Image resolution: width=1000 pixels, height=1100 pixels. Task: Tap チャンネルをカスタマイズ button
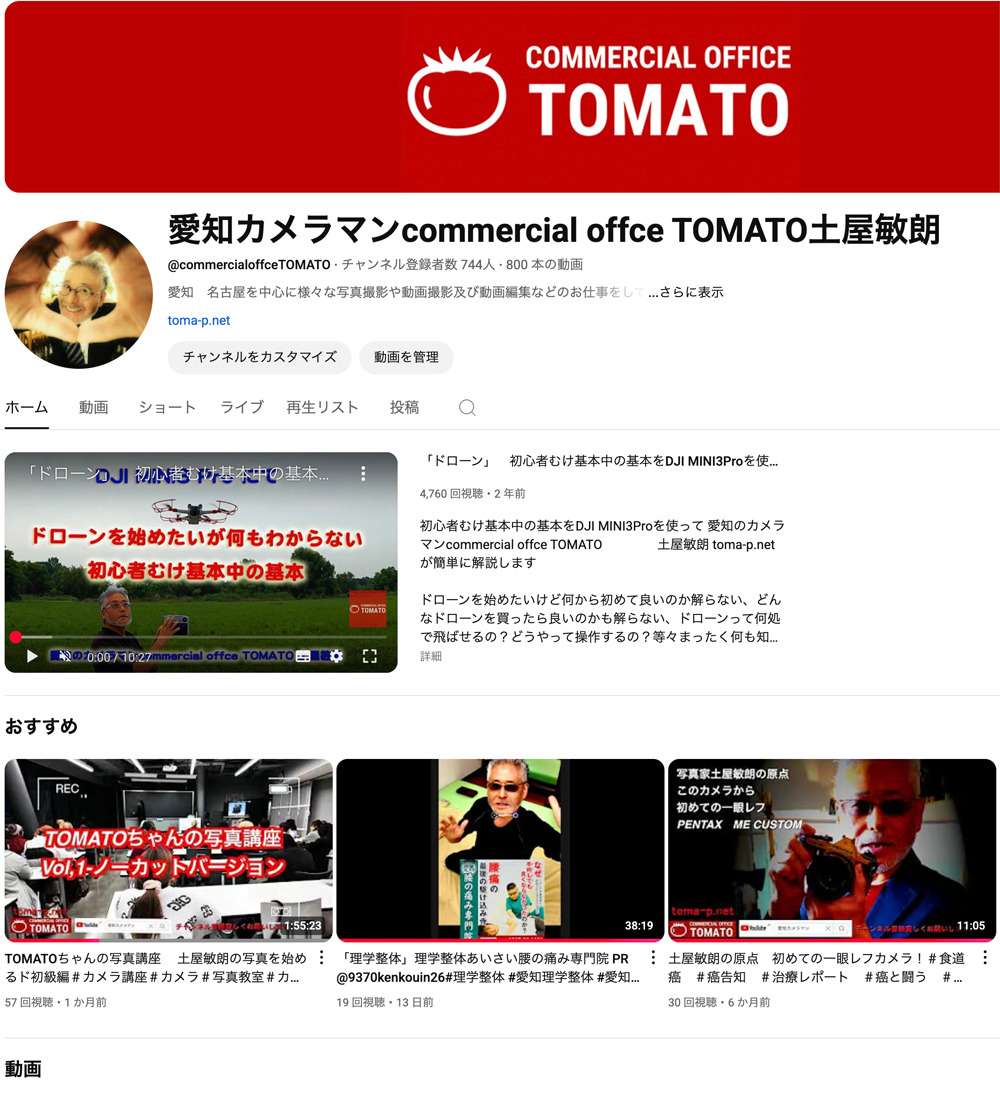click(x=259, y=357)
